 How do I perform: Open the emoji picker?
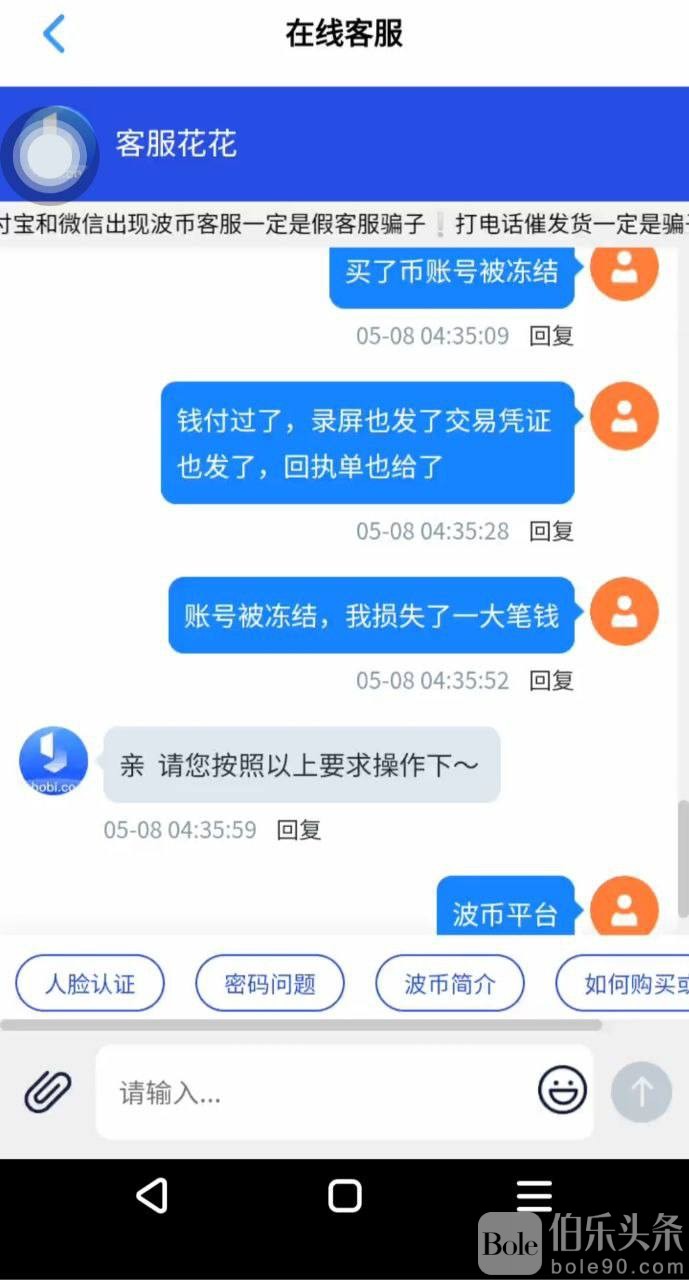pos(562,1091)
